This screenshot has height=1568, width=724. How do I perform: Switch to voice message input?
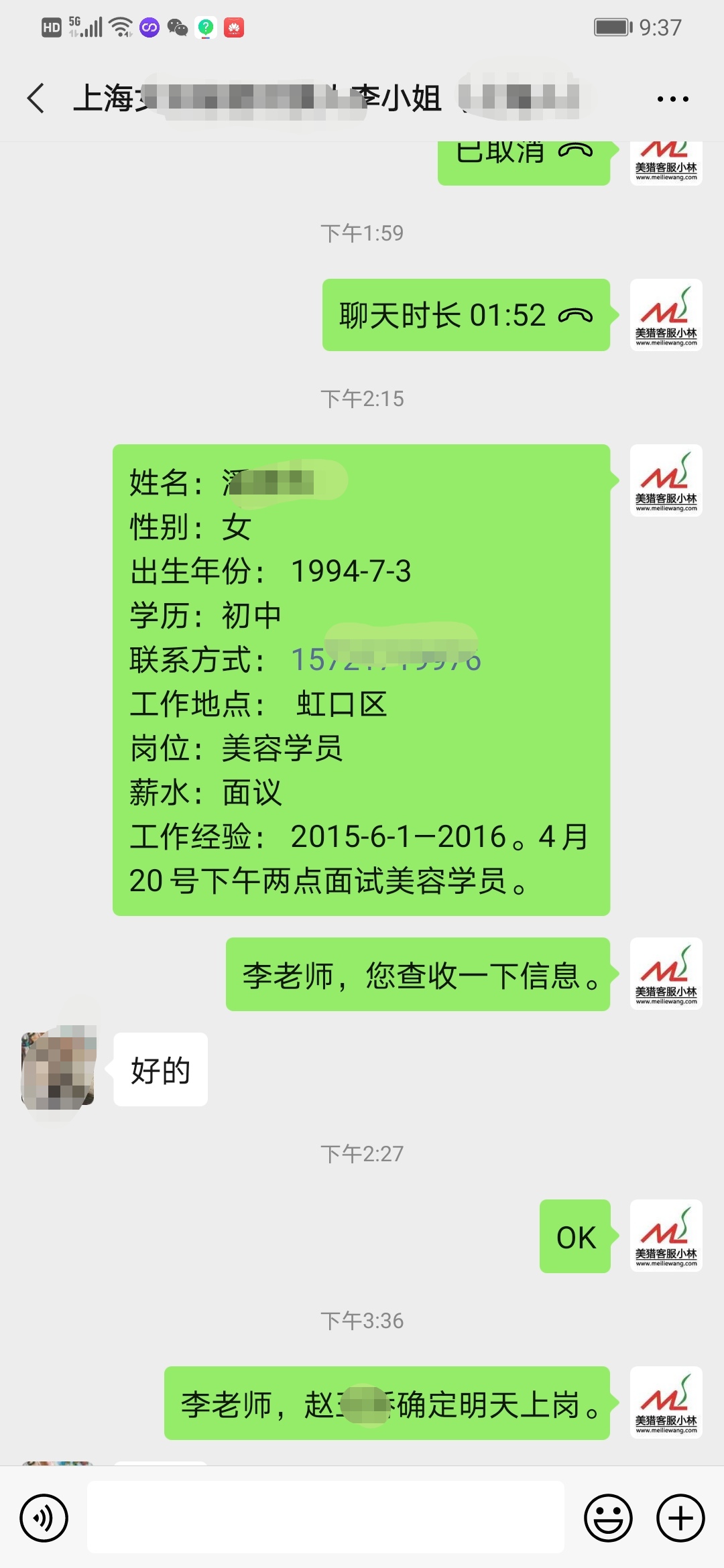44,1518
